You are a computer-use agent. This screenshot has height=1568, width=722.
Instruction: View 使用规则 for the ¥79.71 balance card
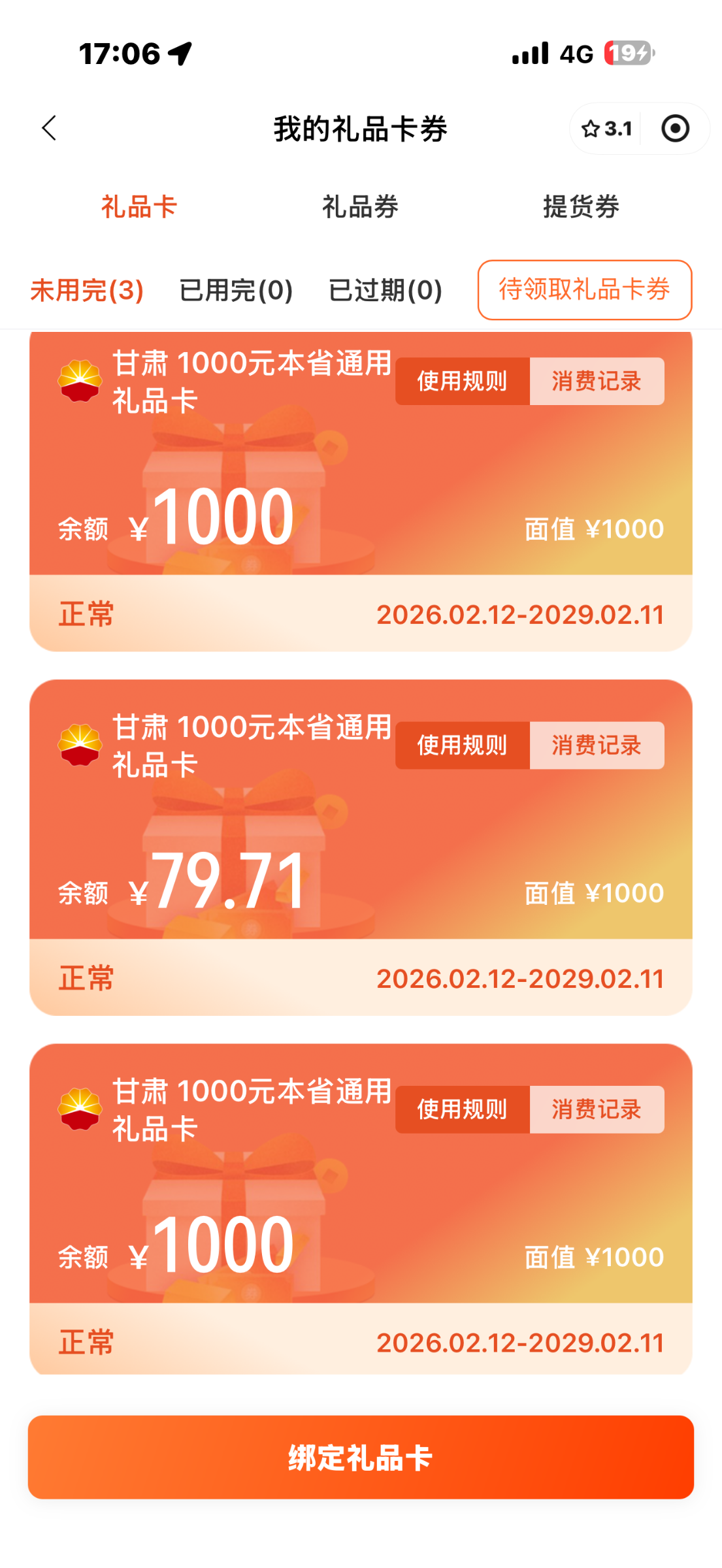coord(463,745)
